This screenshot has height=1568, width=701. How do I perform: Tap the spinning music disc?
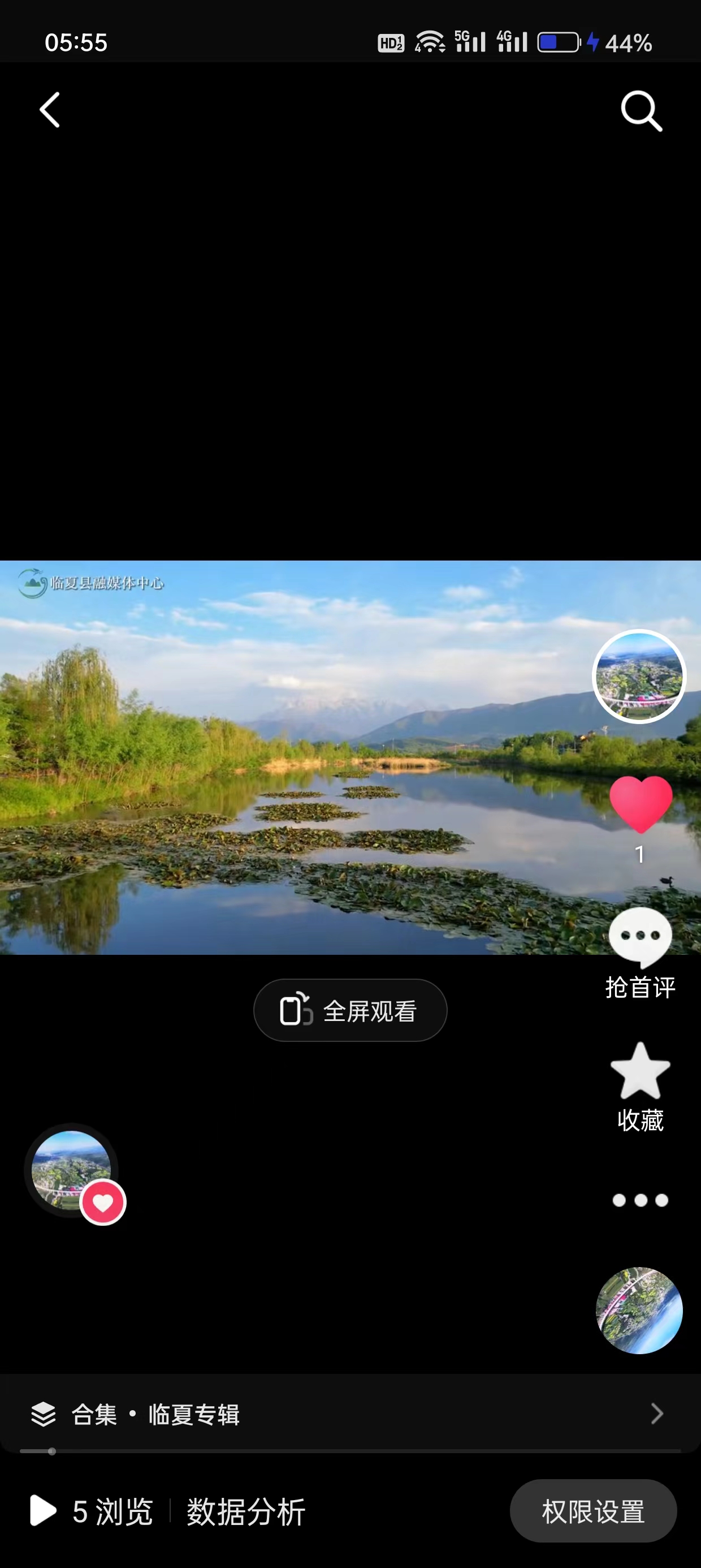pos(639,1310)
